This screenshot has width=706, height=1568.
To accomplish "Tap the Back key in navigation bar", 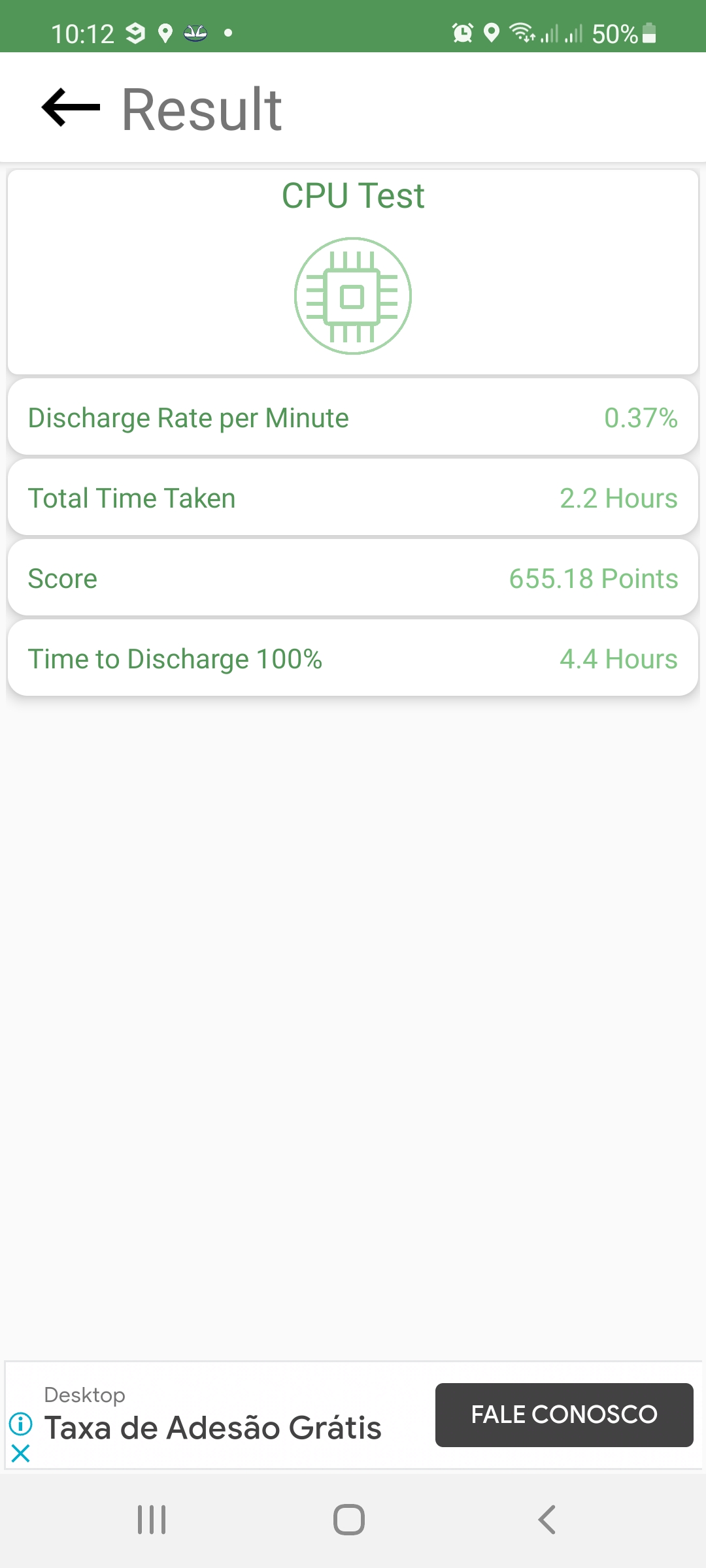I will 546,1518.
